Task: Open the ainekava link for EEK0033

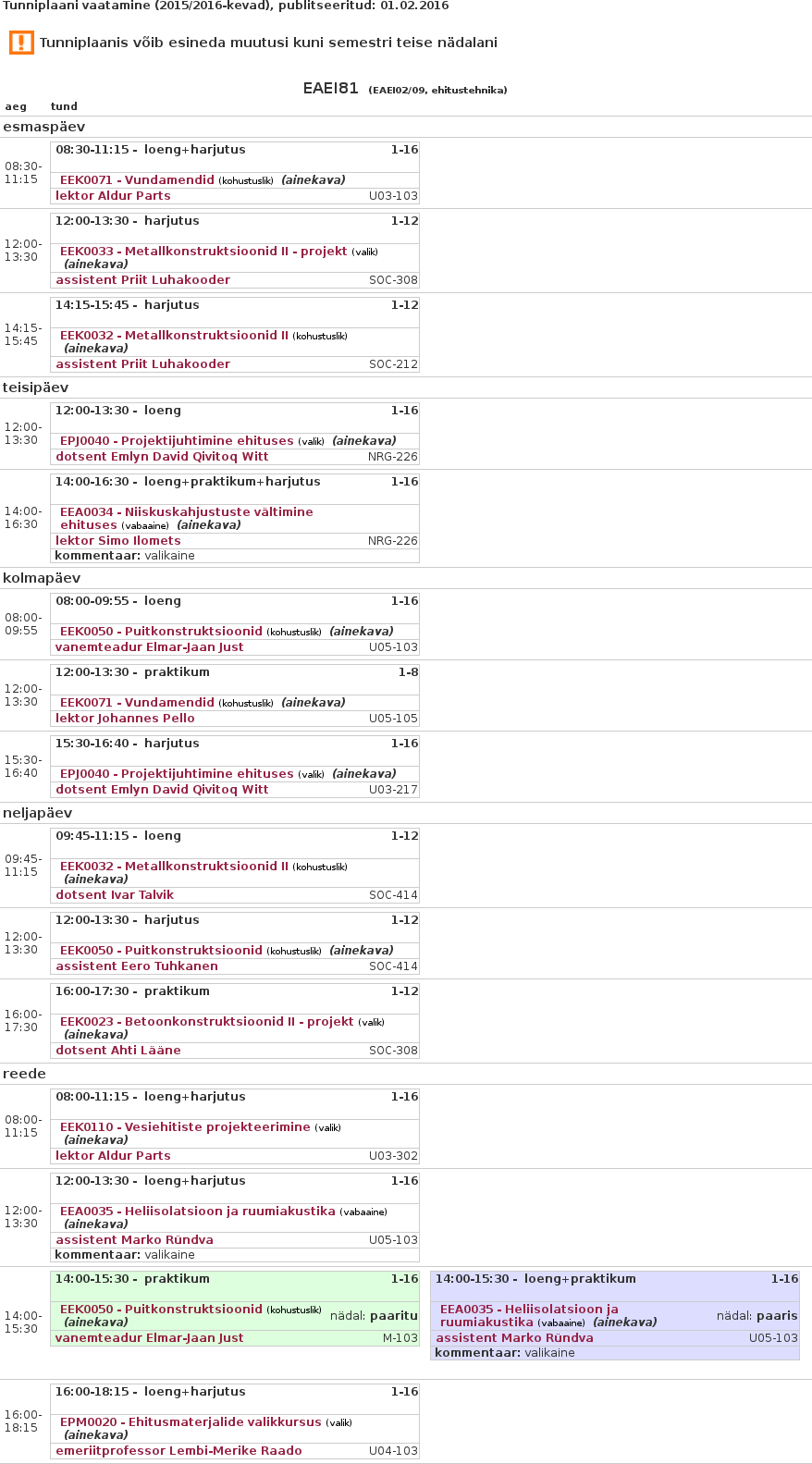Action: point(96,265)
